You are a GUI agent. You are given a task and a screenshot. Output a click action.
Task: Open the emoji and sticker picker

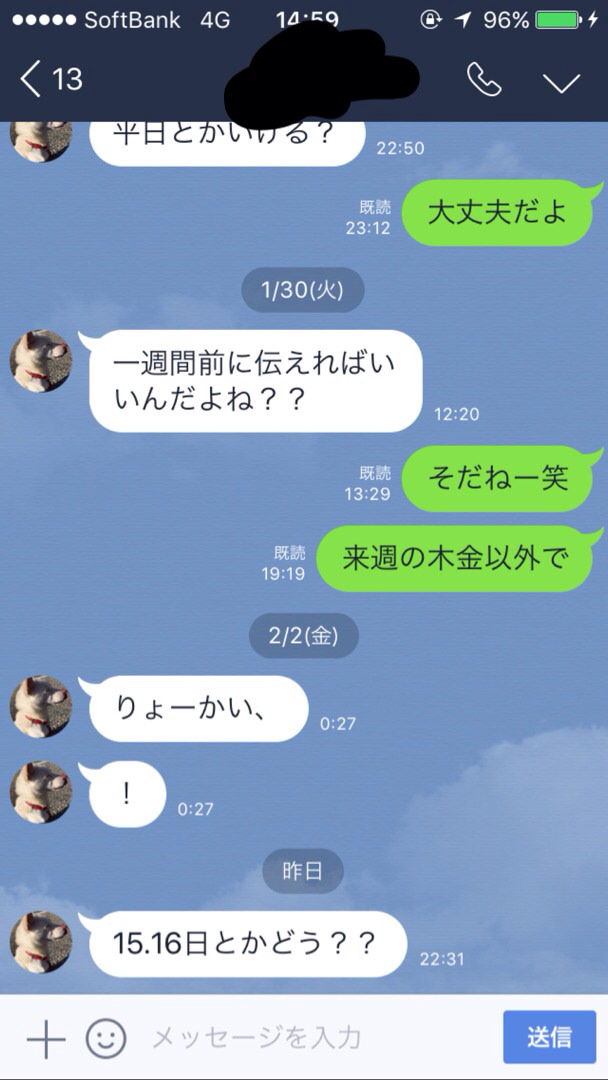pos(105,1039)
